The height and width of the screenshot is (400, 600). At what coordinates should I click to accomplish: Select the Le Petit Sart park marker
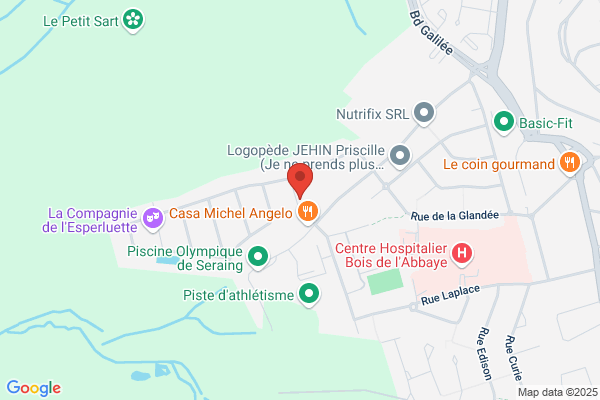point(133,20)
